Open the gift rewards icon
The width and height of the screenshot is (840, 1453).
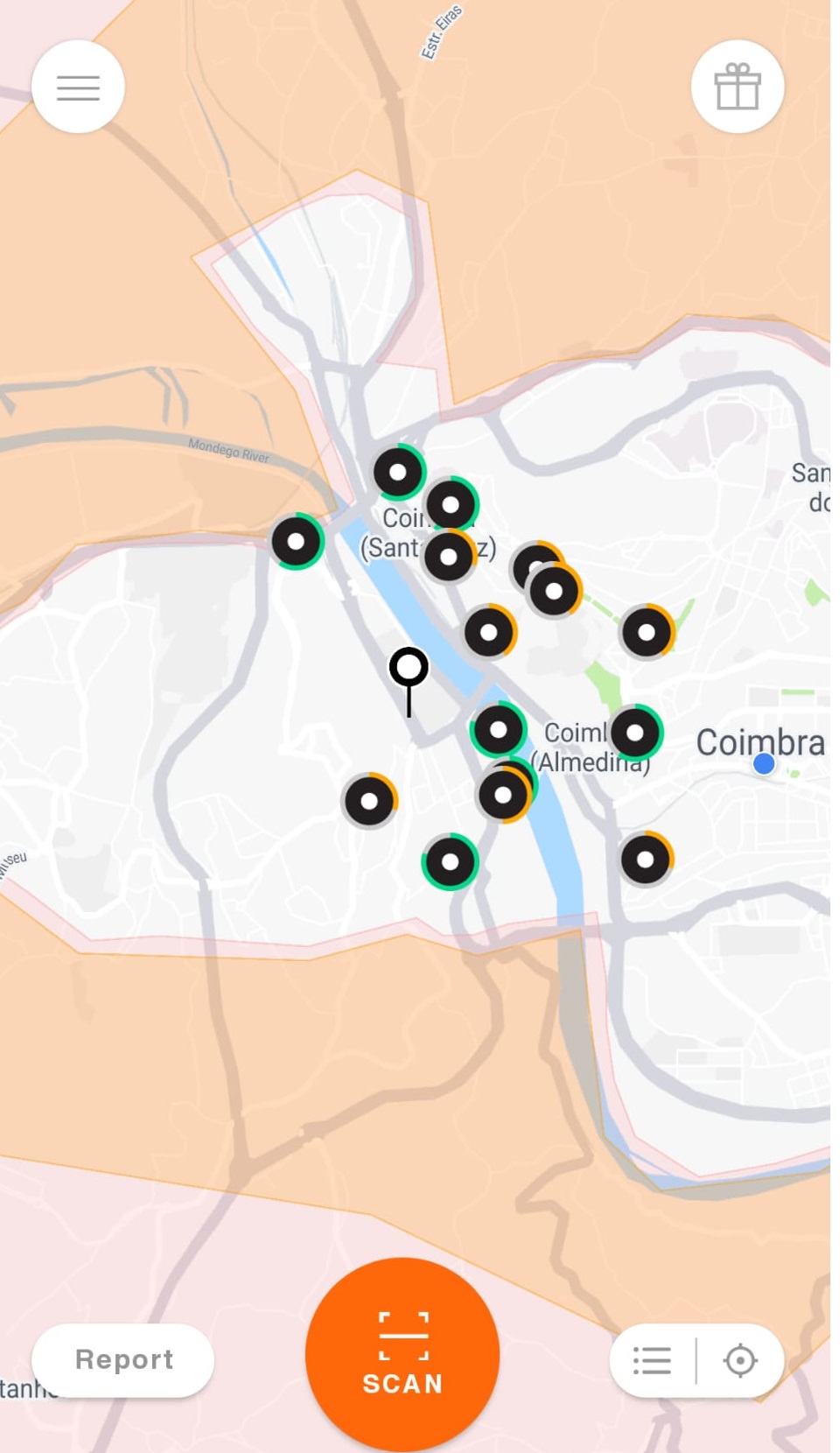point(738,87)
